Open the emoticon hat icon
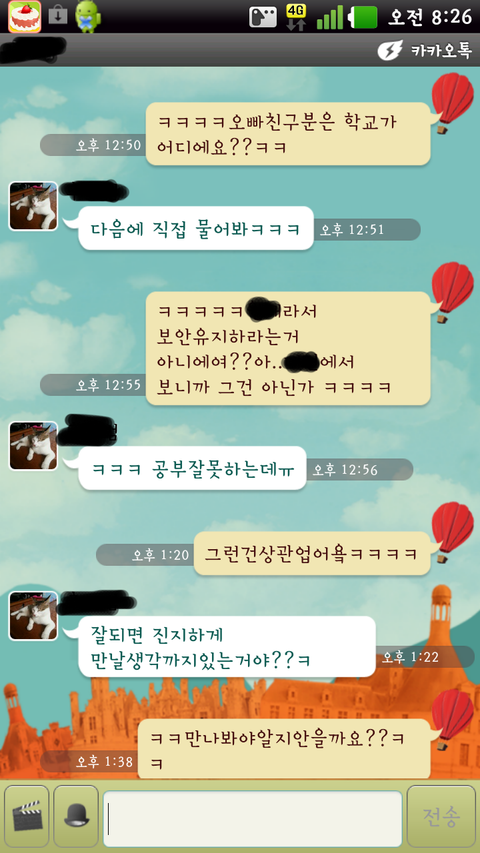480x853 pixels. point(76,815)
